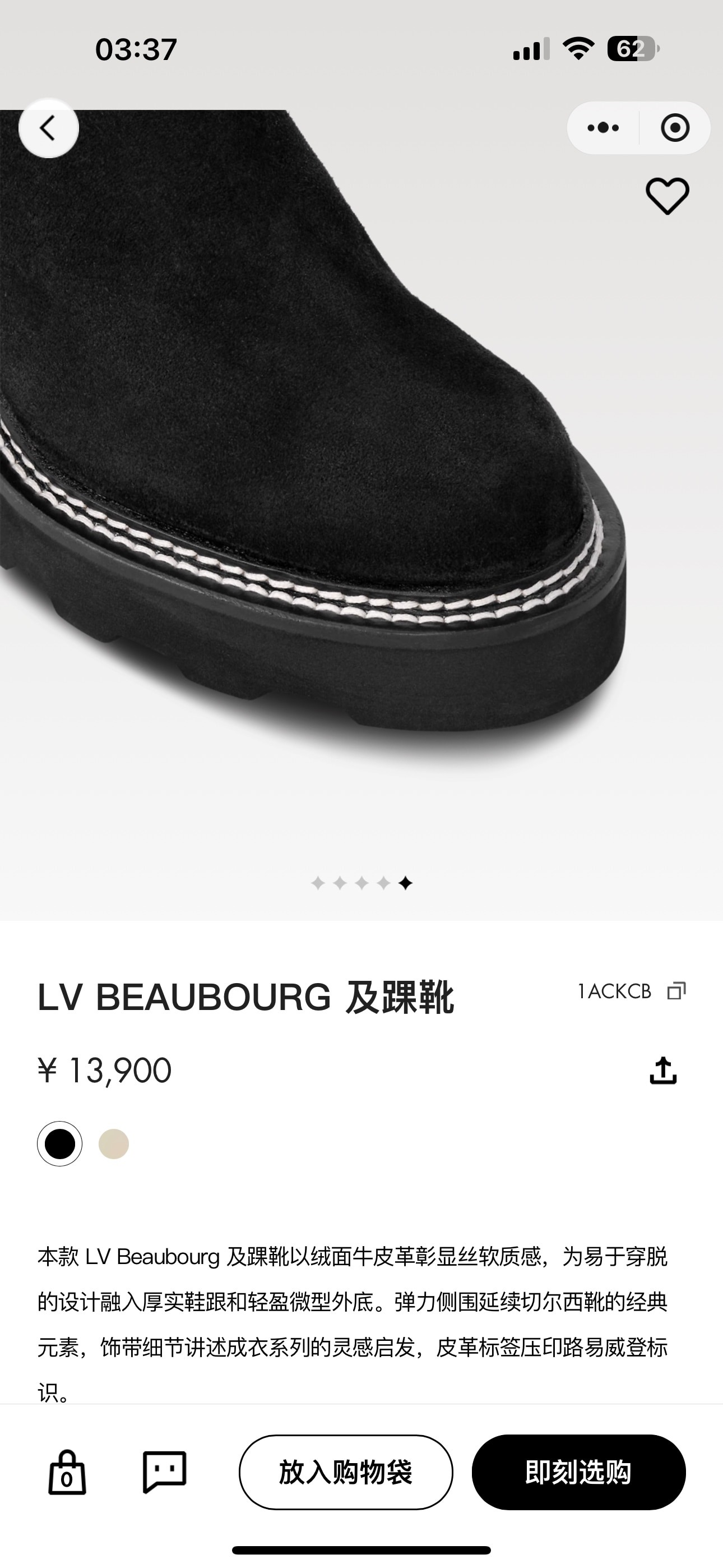Screen dimensions: 723x1568
Task: Open the mini program more options menu
Action: (x=603, y=128)
